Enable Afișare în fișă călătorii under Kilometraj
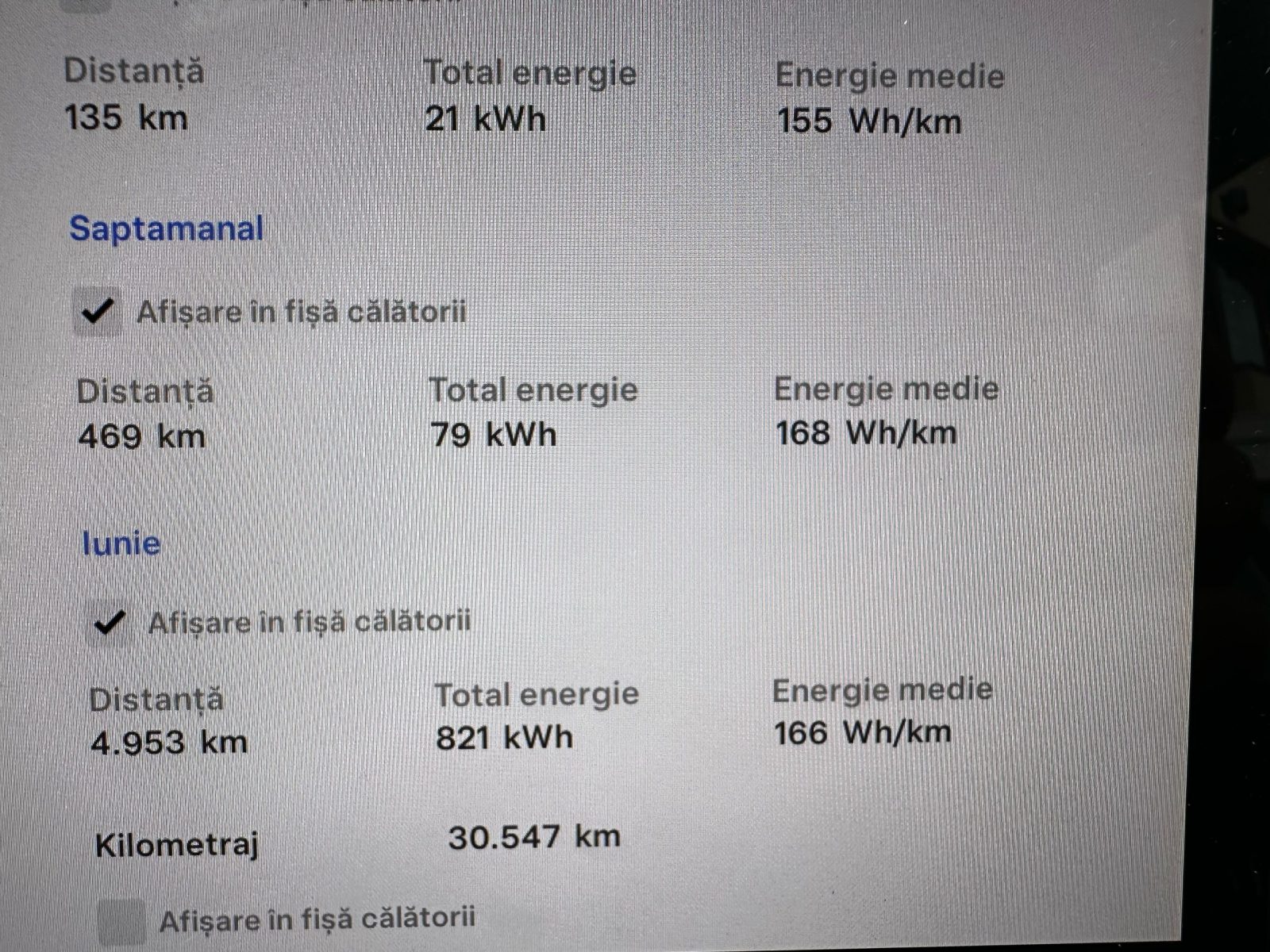The width and height of the screenshot is (1270, 952). (x=121, y=923)
